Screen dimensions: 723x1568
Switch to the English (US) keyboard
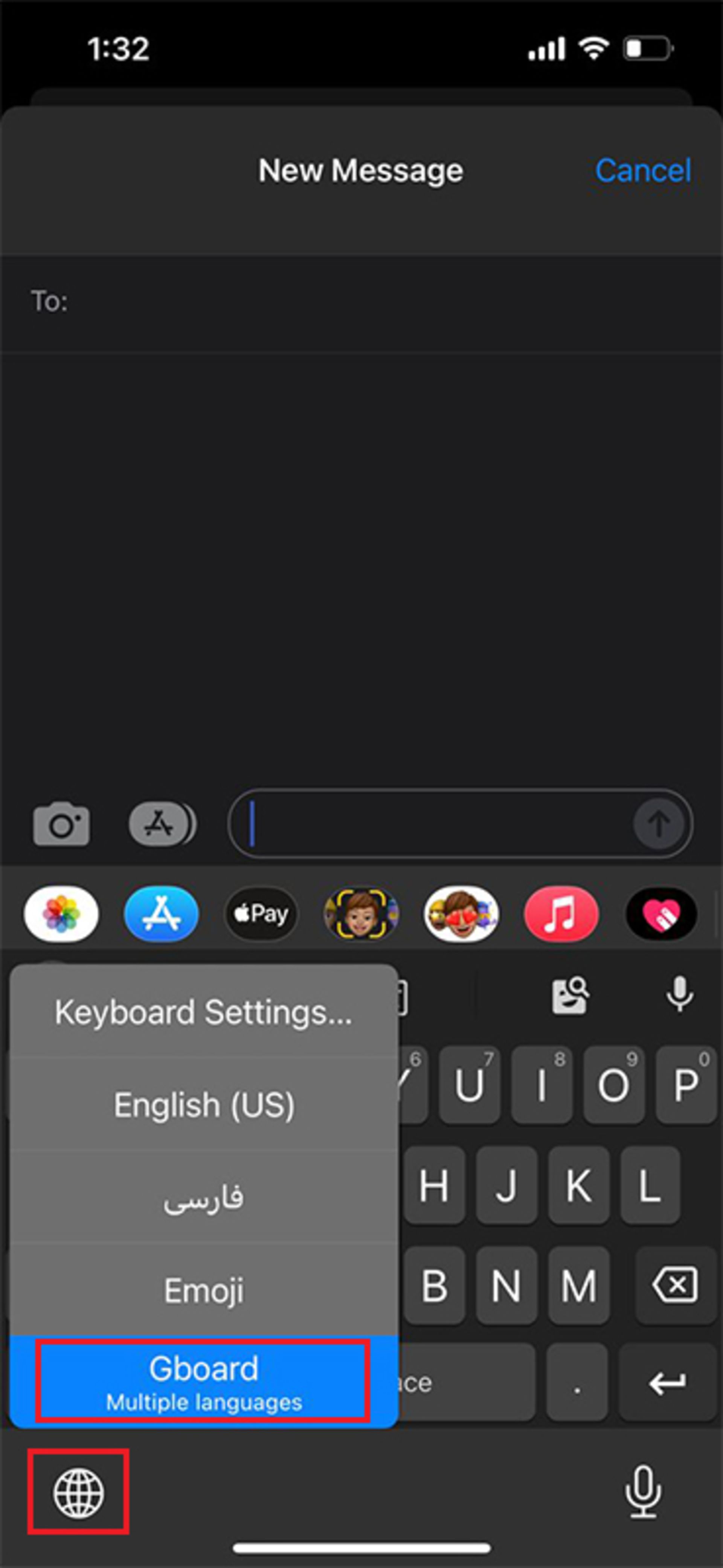(x=204, y=1105)
